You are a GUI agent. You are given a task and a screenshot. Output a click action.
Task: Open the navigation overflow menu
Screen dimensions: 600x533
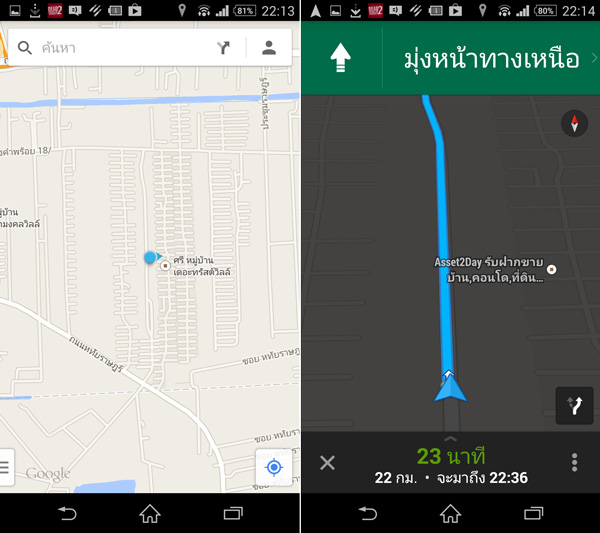[574, 462]
